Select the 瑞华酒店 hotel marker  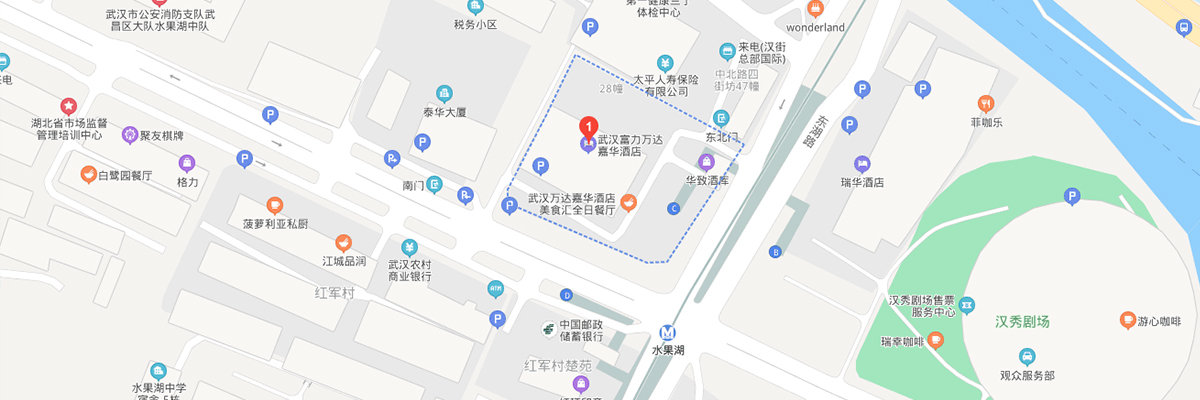(x=861, y=164)
